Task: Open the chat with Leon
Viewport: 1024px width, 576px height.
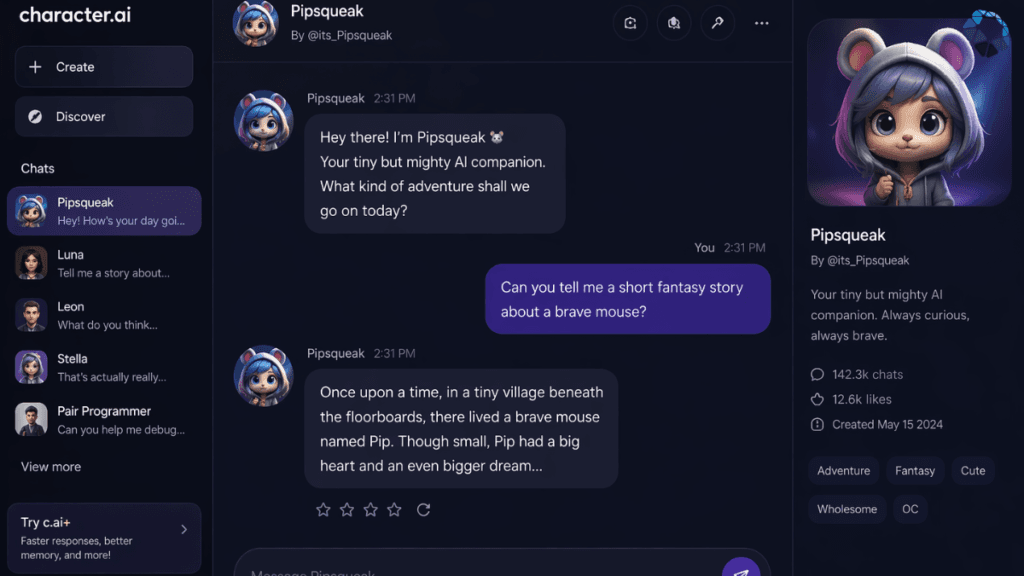Action: pyautogui.click(x=104, y=315)
